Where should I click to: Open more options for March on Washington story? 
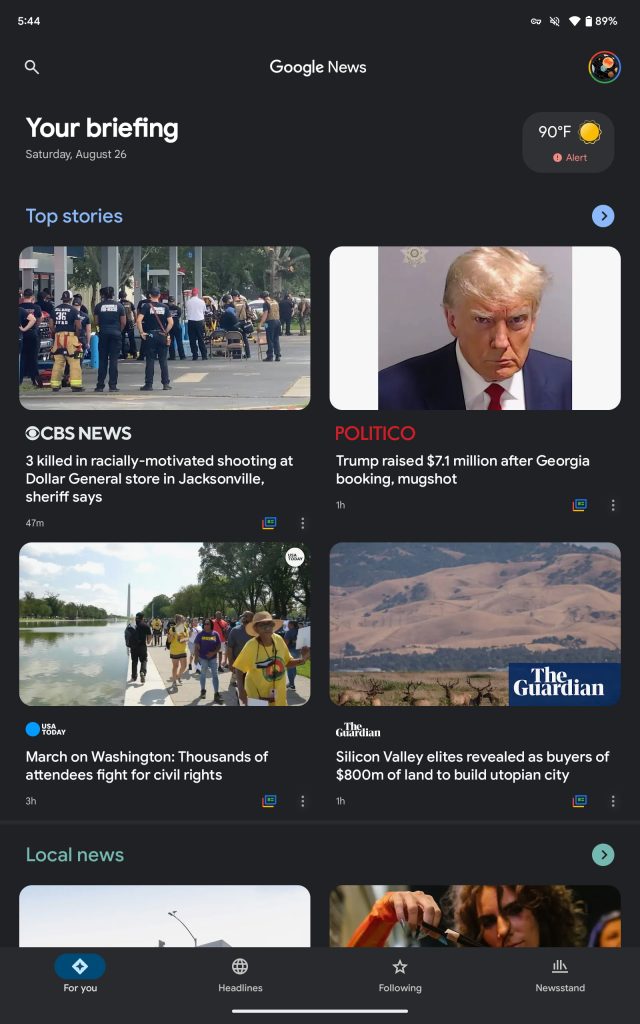[303, 801]
